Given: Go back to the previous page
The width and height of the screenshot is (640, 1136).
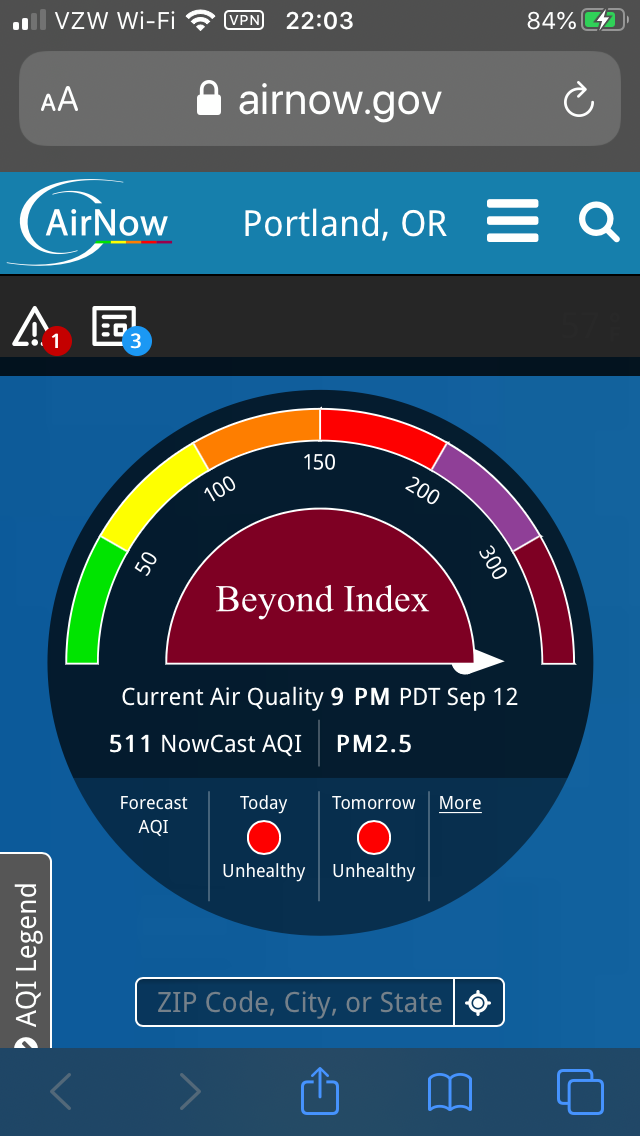Looking at the screenshot, I should [x=61, y=1092].
